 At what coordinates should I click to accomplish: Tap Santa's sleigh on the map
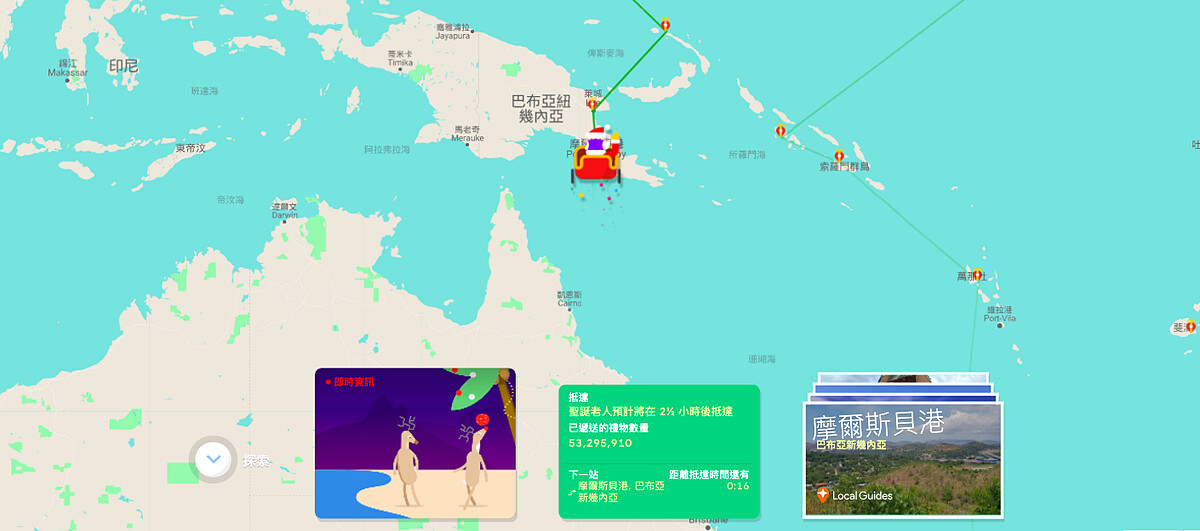pyautogui.click(x=598, y=155)
